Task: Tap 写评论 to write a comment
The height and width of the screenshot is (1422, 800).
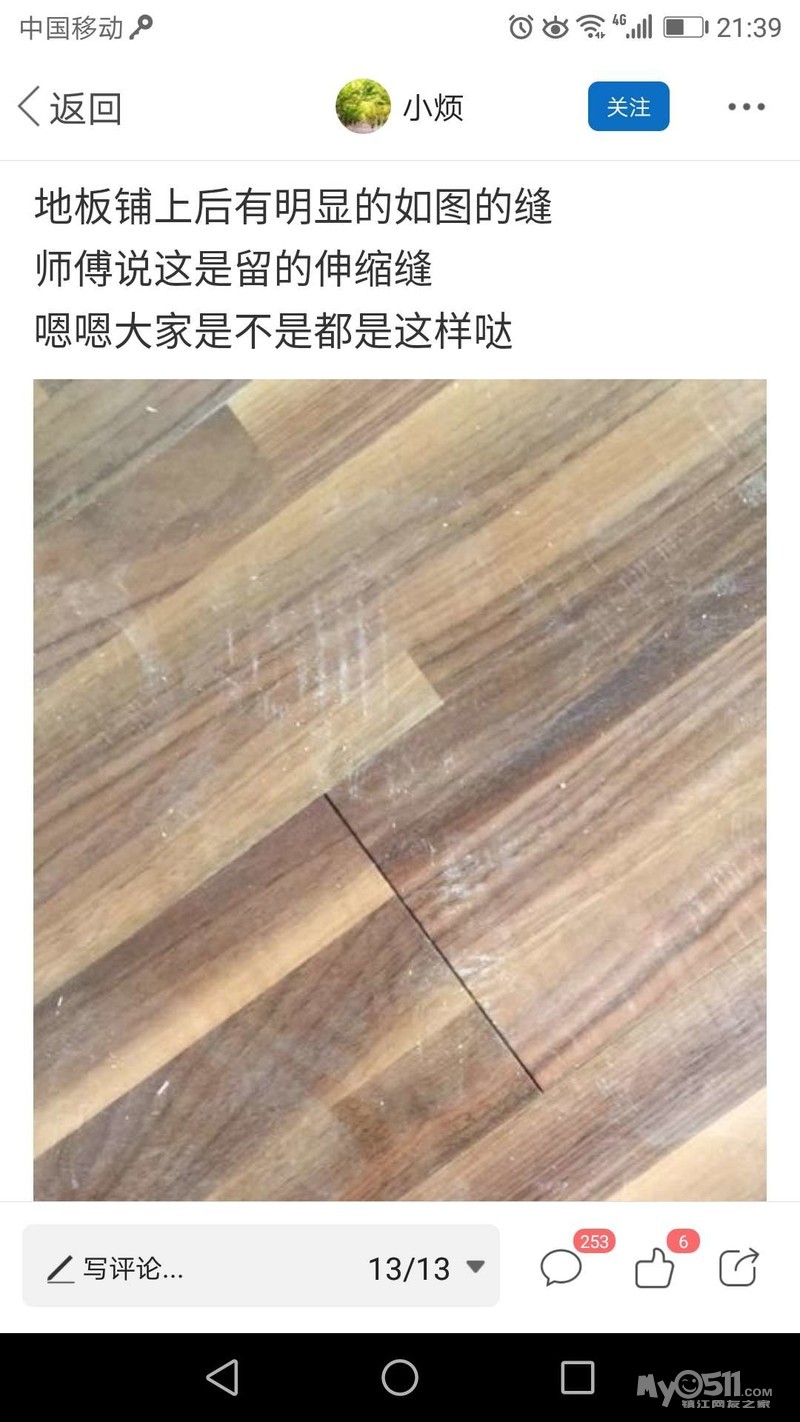Action: [x=115, y=1269]
